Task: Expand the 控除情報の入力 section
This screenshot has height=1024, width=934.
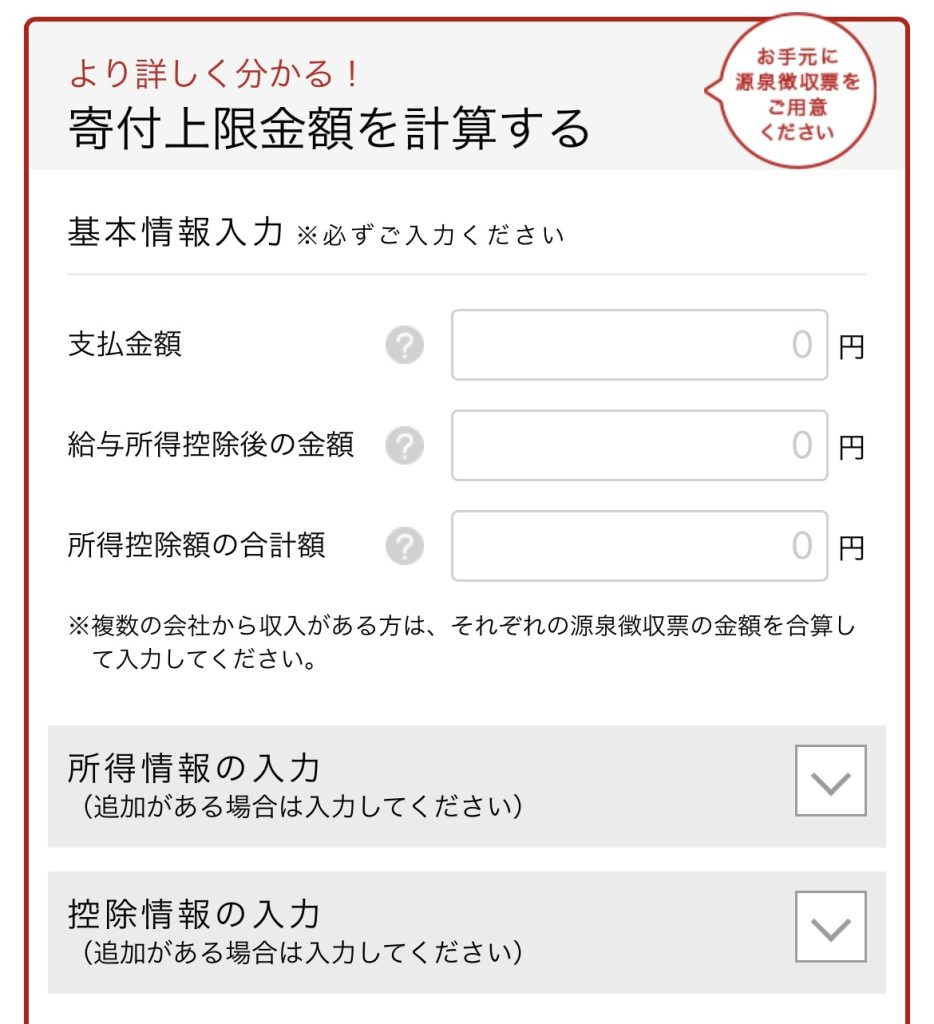Action: pyautogui.click(x=830, y=927)
